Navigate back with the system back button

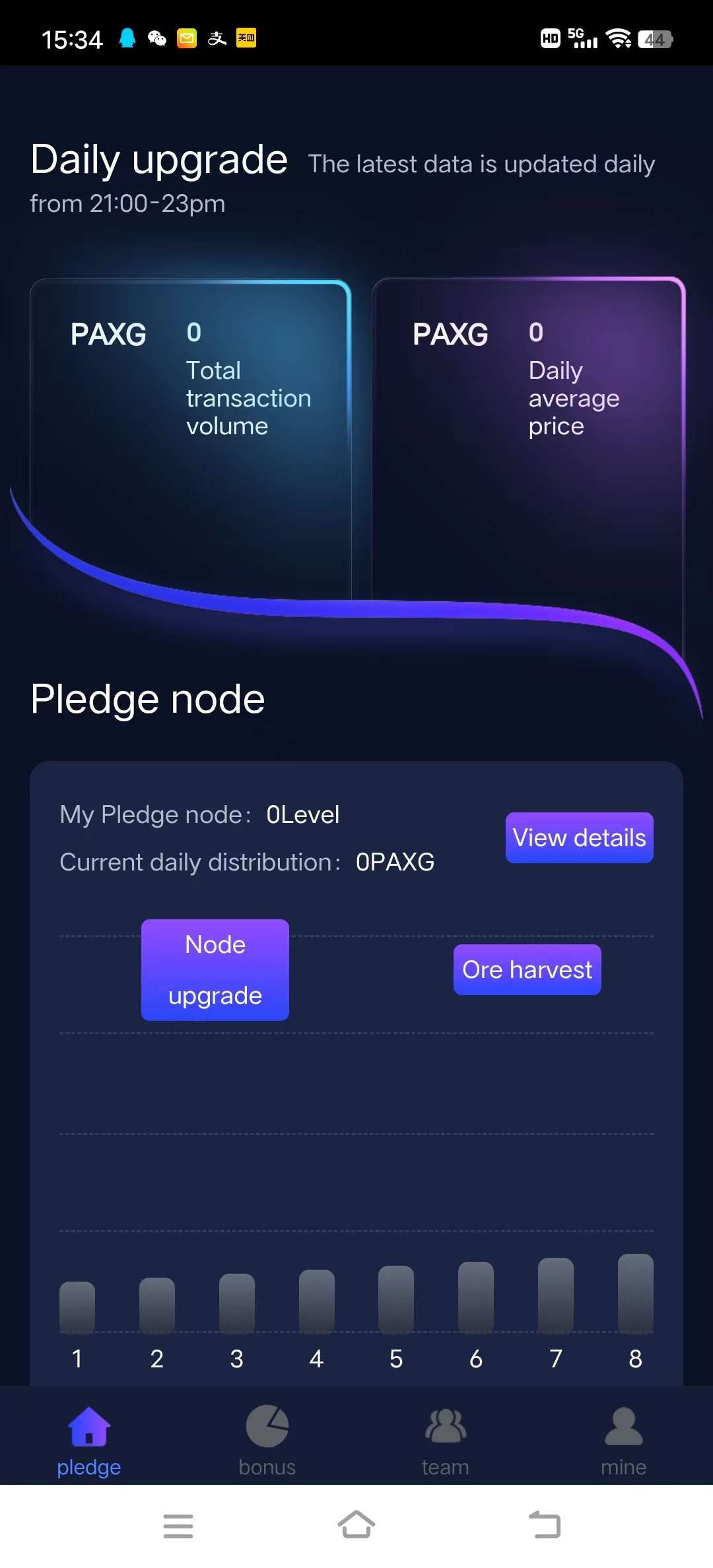point(545,1525)
